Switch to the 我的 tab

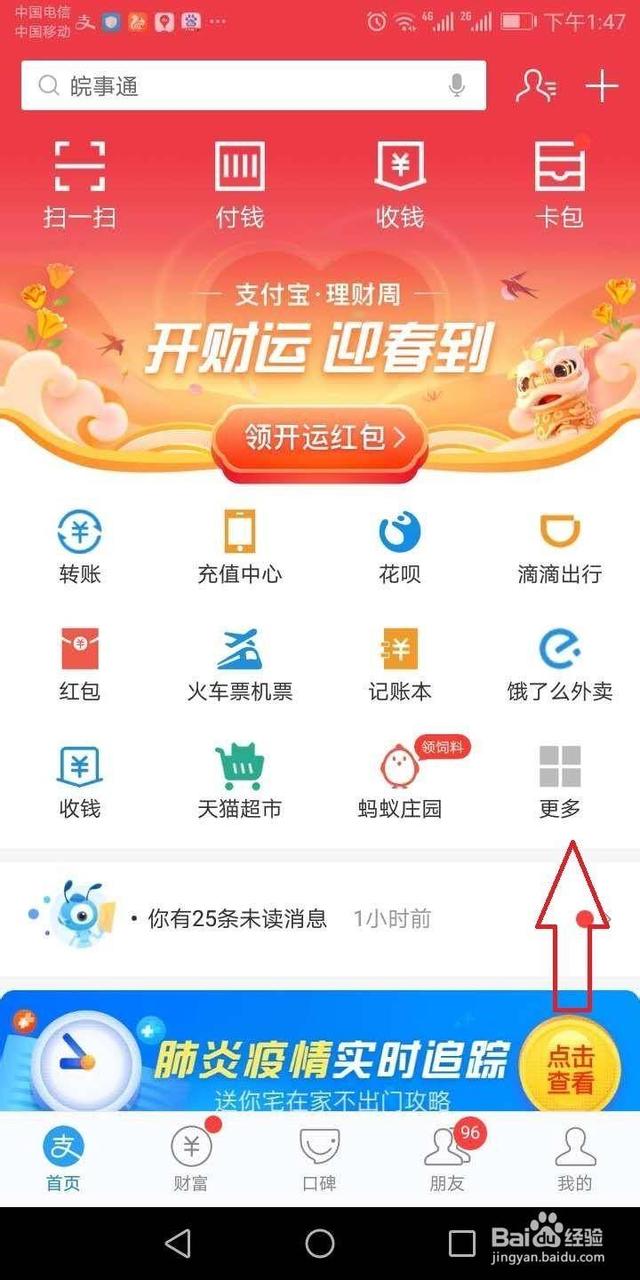[x=575, y=1160]
